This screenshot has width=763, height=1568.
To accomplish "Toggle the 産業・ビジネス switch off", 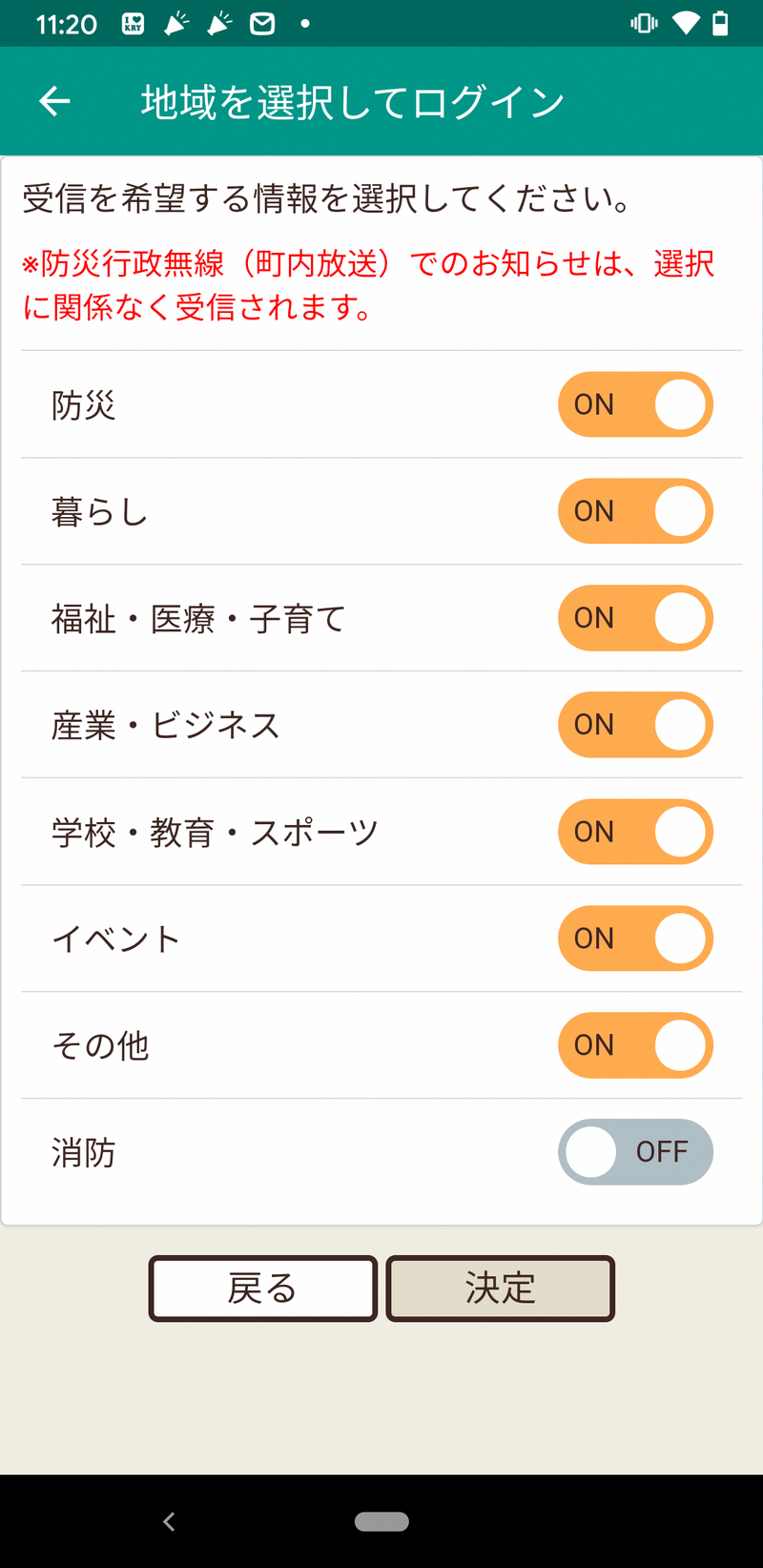I will [635, 725].
